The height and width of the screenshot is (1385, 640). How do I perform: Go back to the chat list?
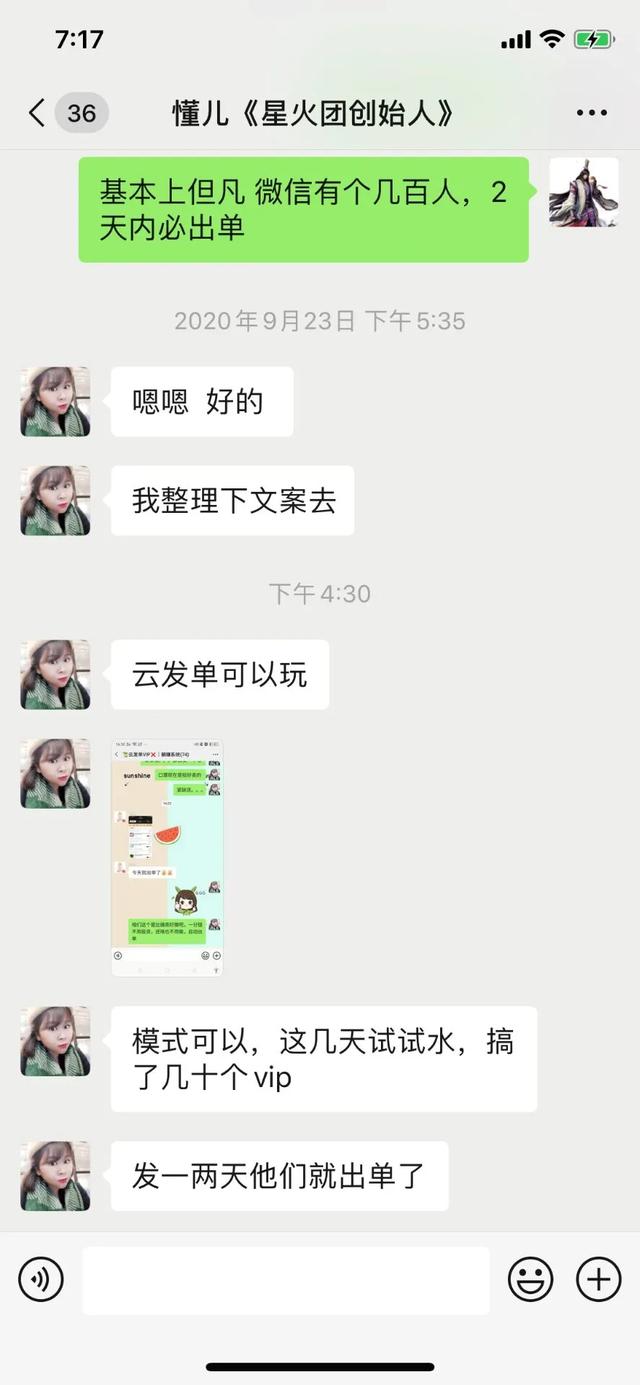coord(40,113)
